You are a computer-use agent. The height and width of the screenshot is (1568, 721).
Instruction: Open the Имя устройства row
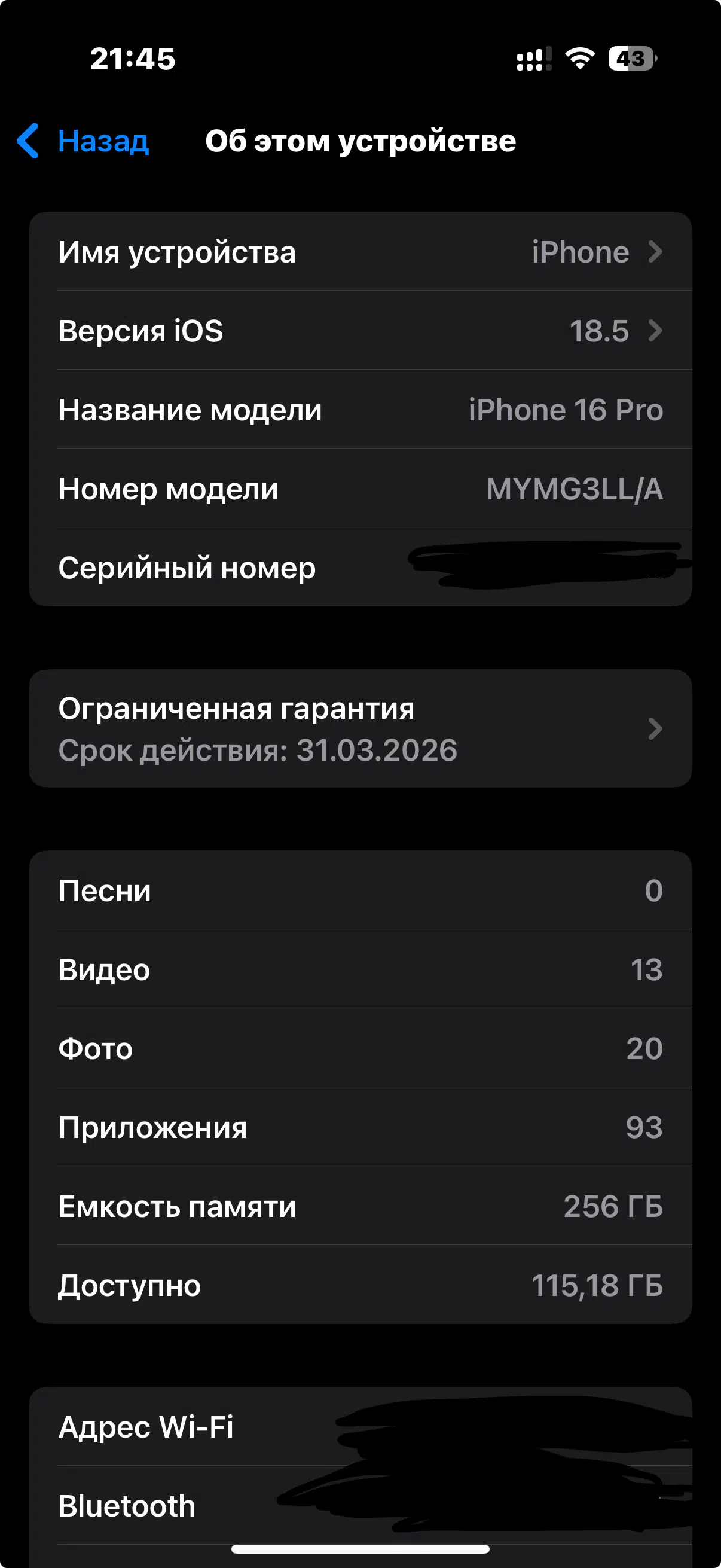tap(360, 251)
